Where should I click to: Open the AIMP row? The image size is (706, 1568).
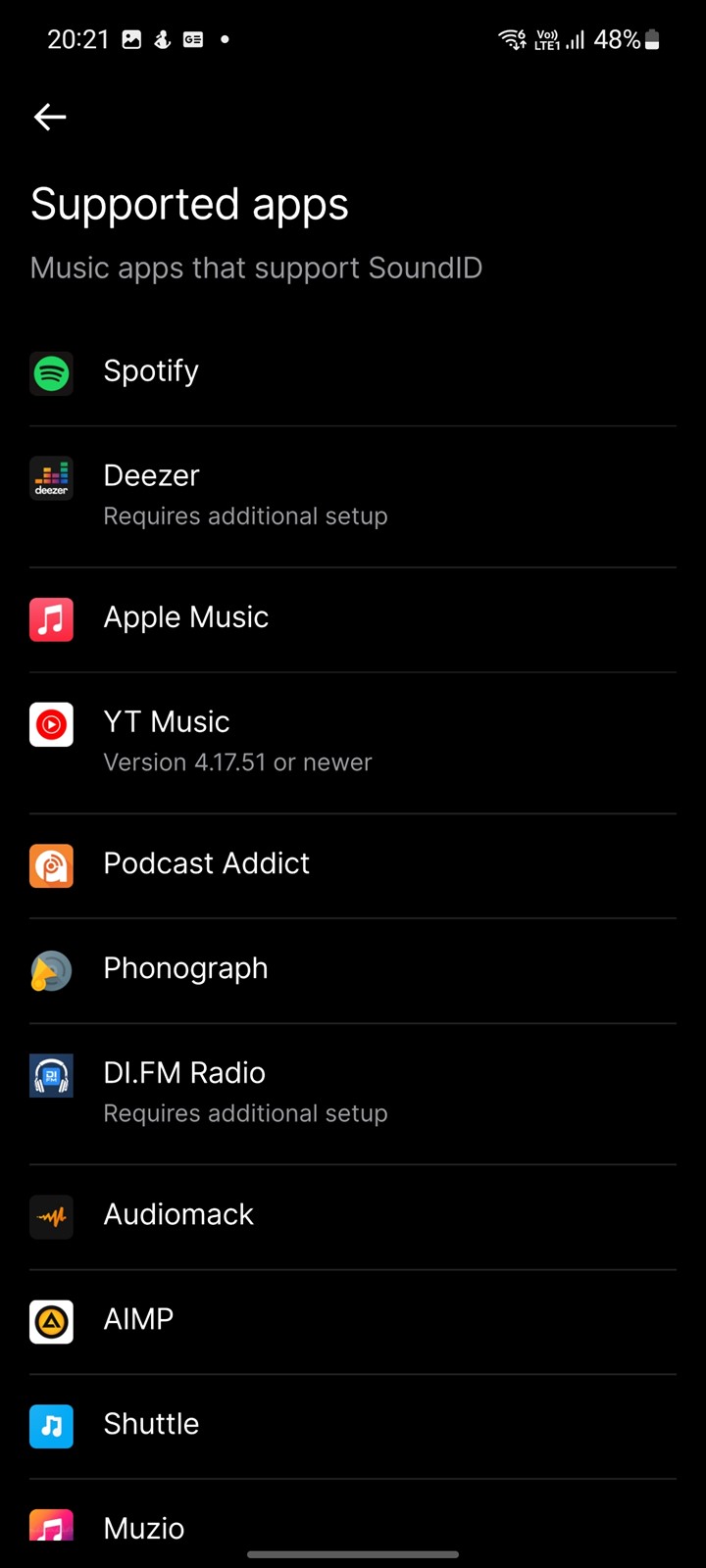tap(353, 1322)
